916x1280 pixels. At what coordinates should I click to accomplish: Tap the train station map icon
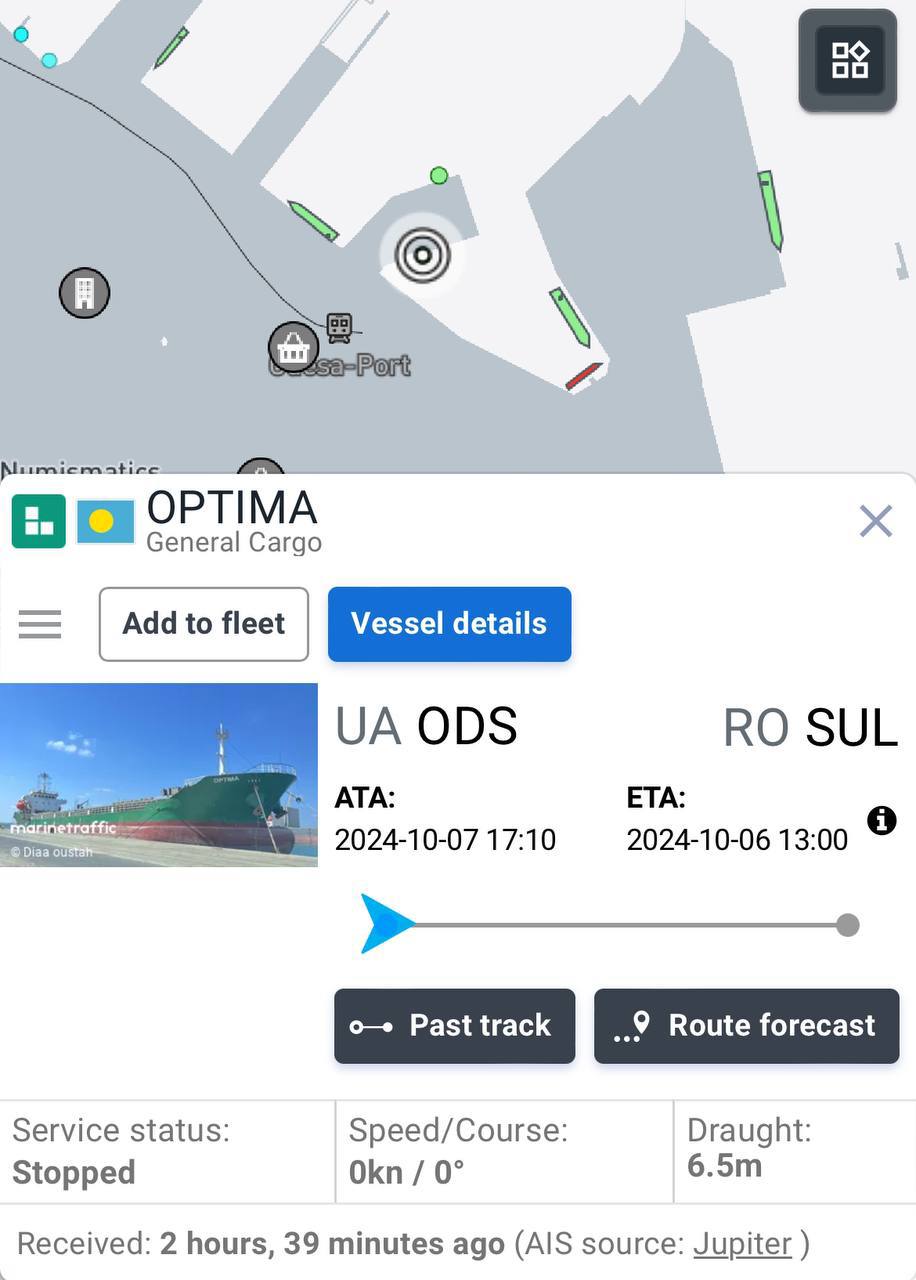pos(340,327)
